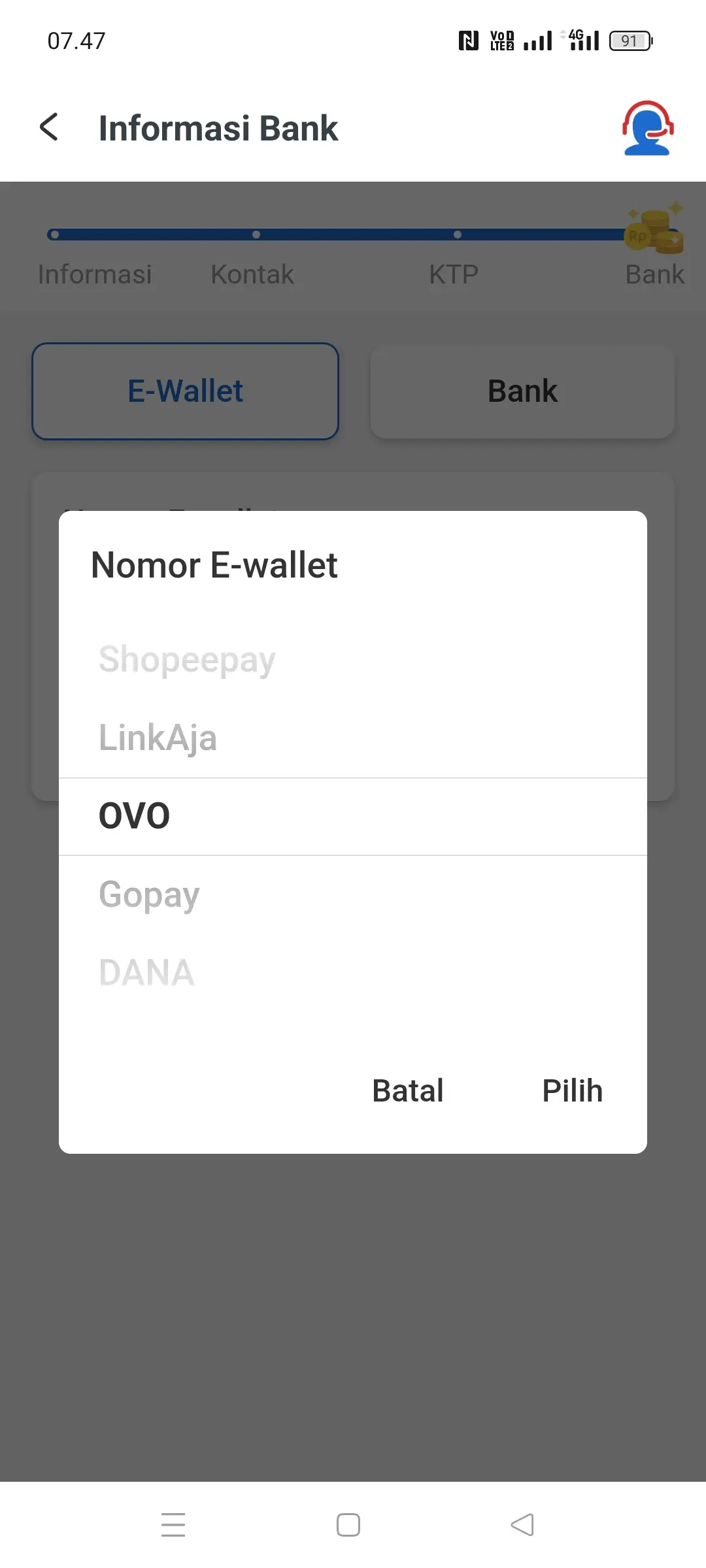The height and width of the screenshot is (1568, 706).
Task: Open recent apps from navigation bar
Action: (x=173, y=1525)
